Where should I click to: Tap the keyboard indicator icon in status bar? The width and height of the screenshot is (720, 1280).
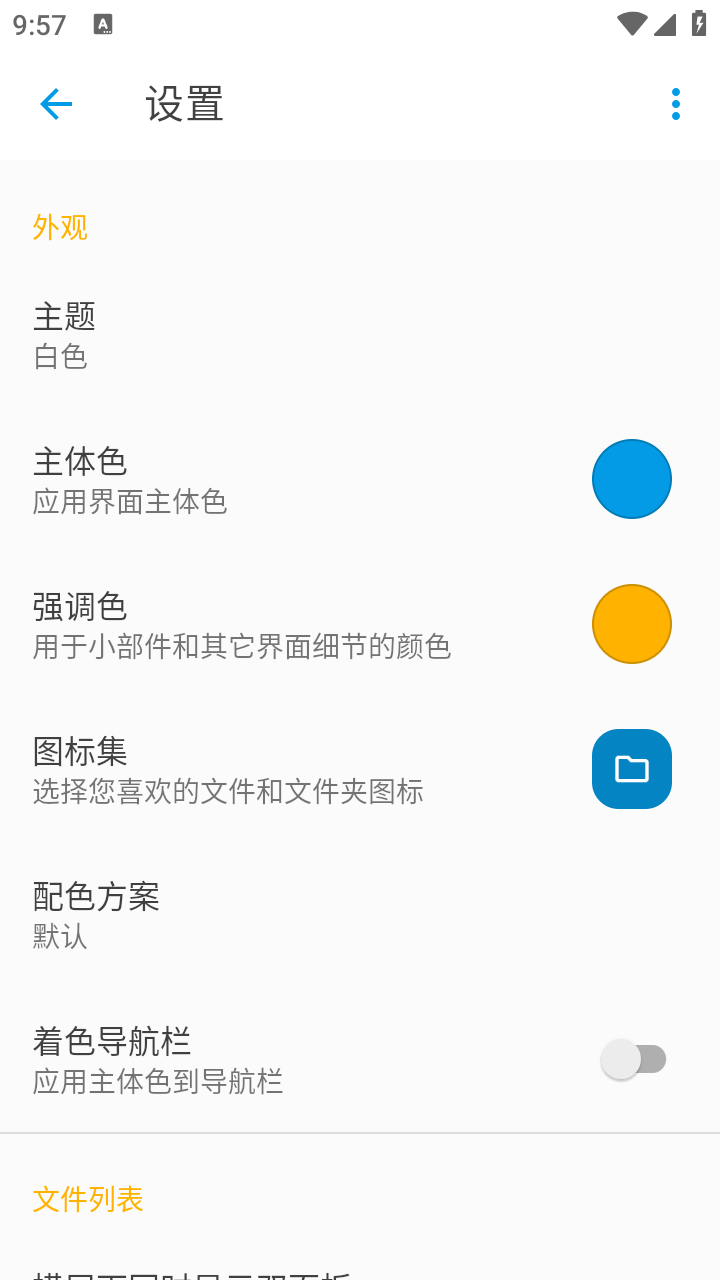(104, 22)
